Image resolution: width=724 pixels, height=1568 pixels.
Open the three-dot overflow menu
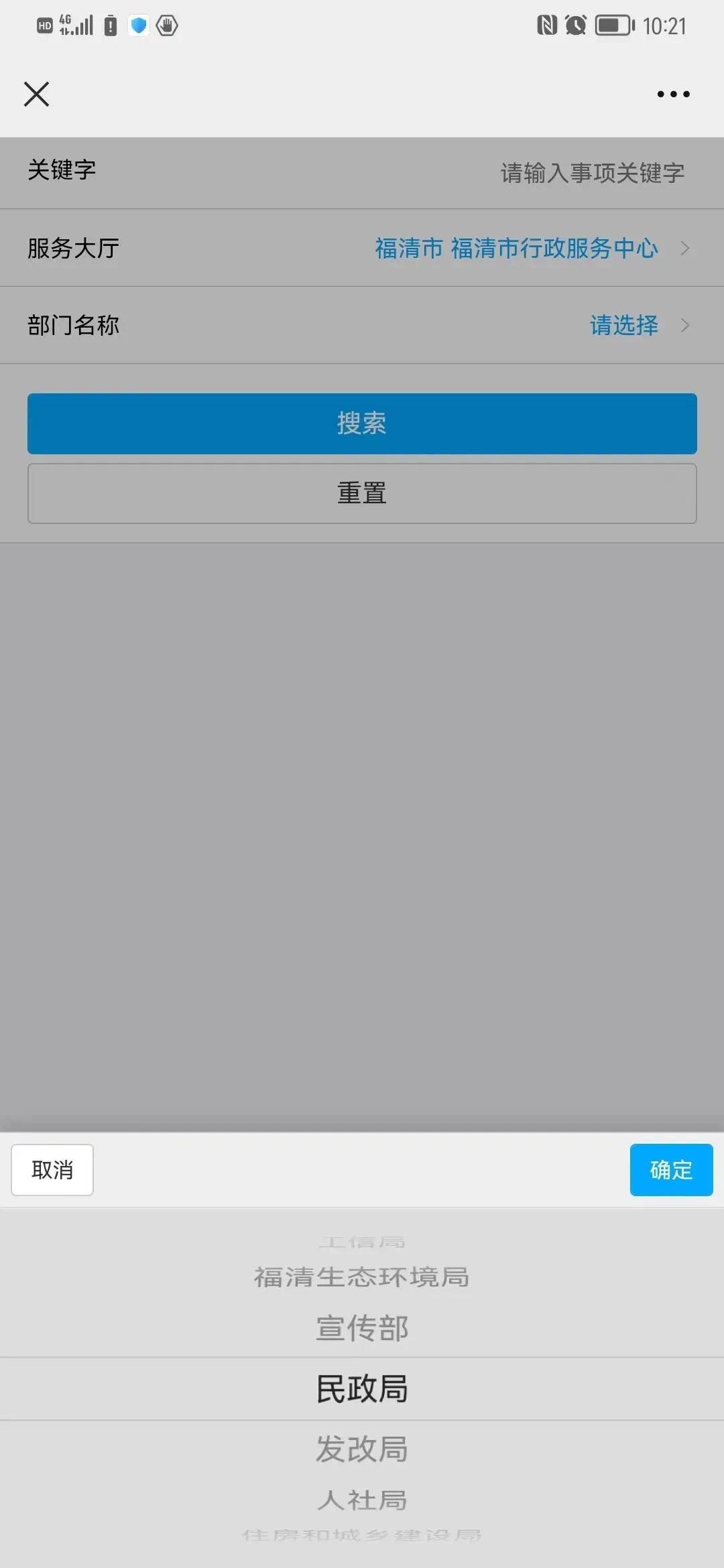673,94
